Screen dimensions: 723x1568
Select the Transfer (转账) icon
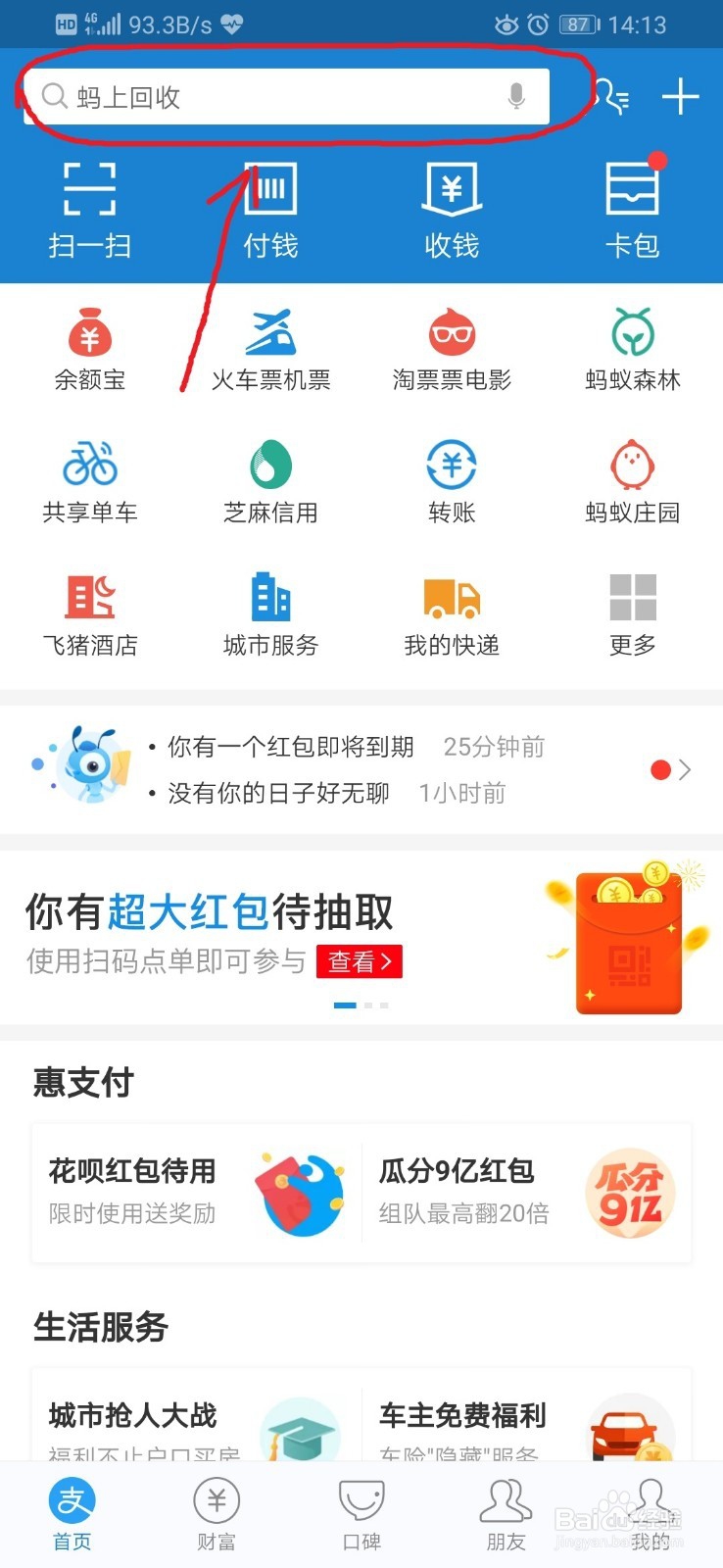click(451, 480)
